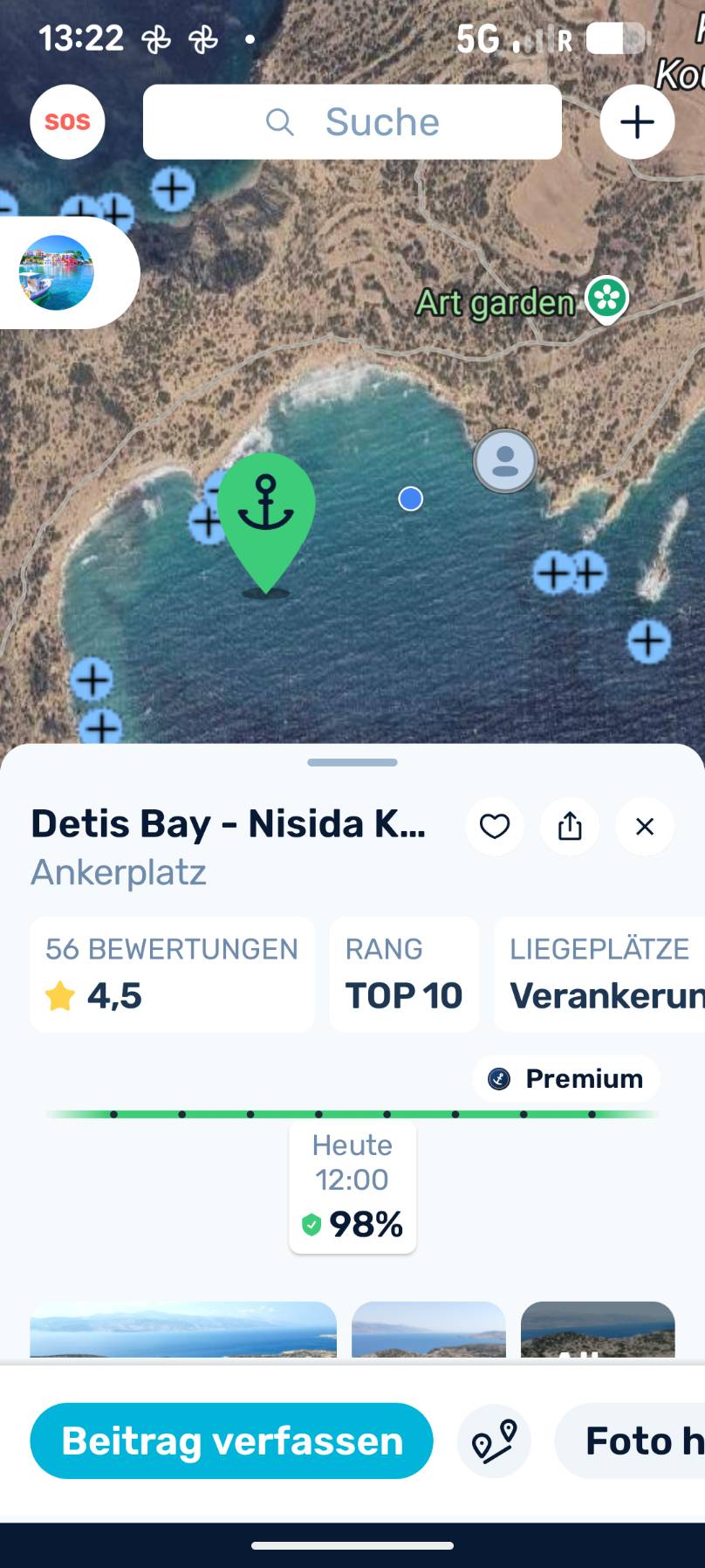Open the round photo bubble on the left edge of the map

pyautogui.click(x=57, y=272)
